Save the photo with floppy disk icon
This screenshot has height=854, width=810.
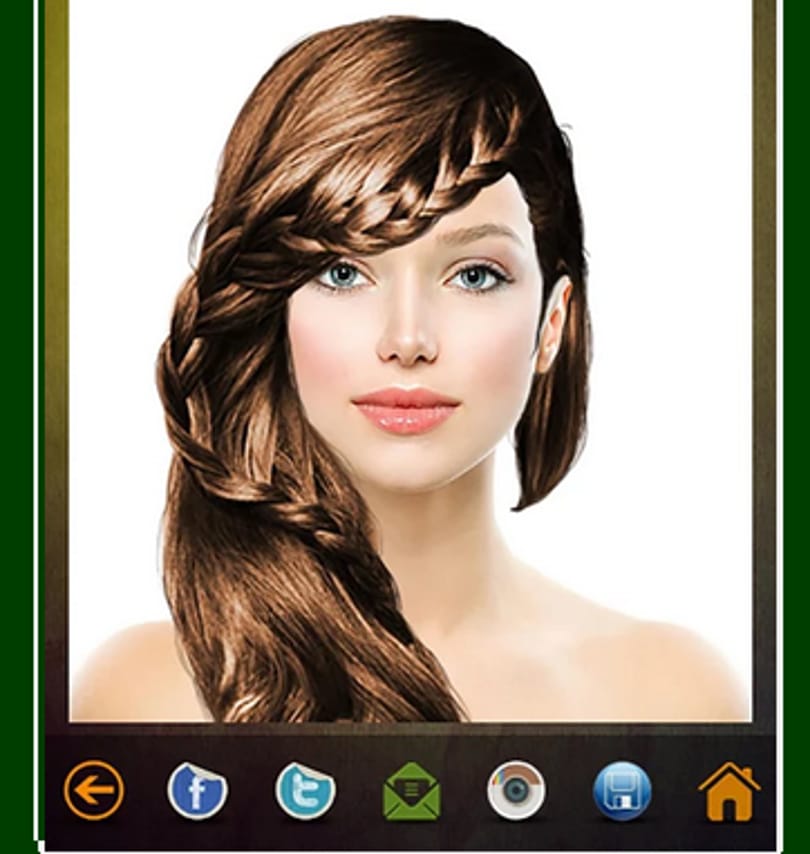click(622, 790)
